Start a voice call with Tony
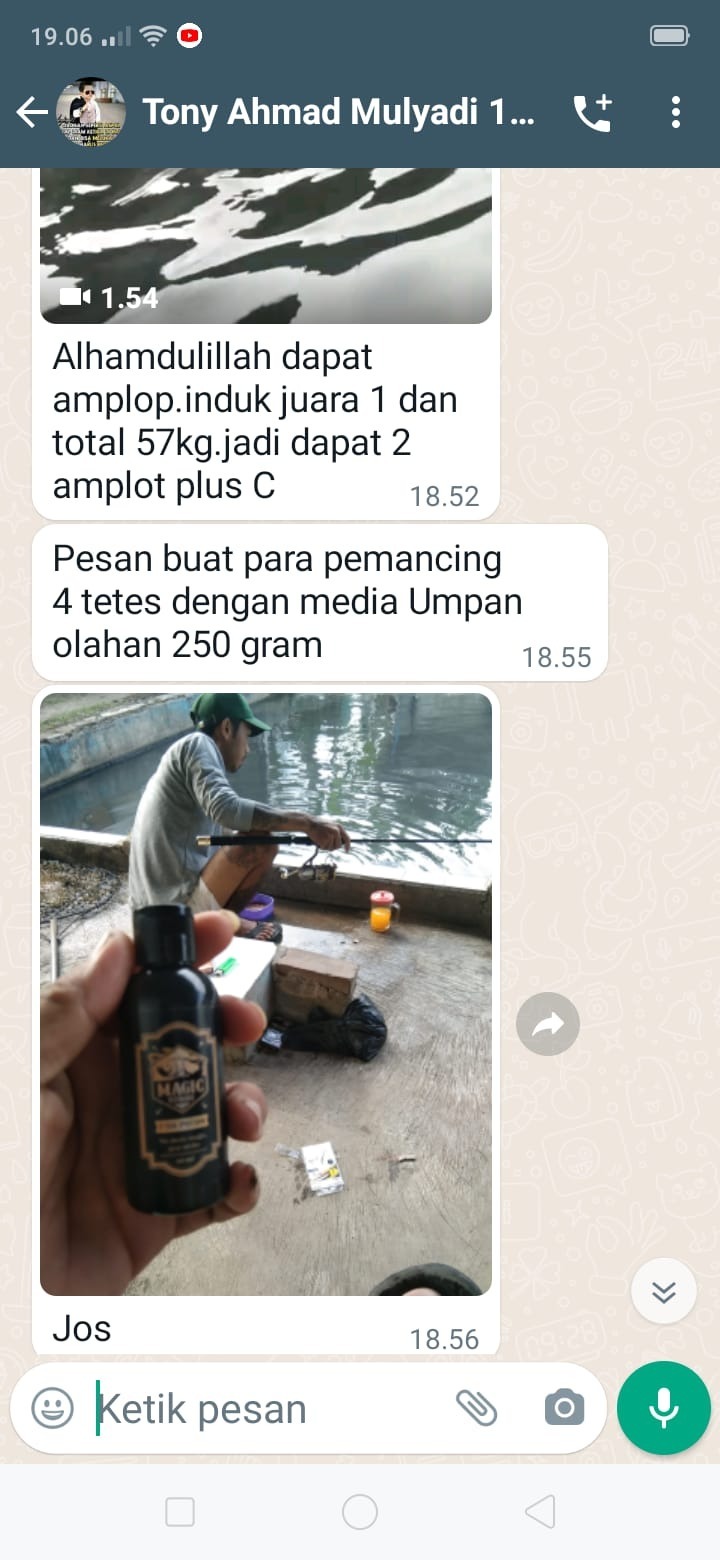720x1560 pixels. (592, 113)
